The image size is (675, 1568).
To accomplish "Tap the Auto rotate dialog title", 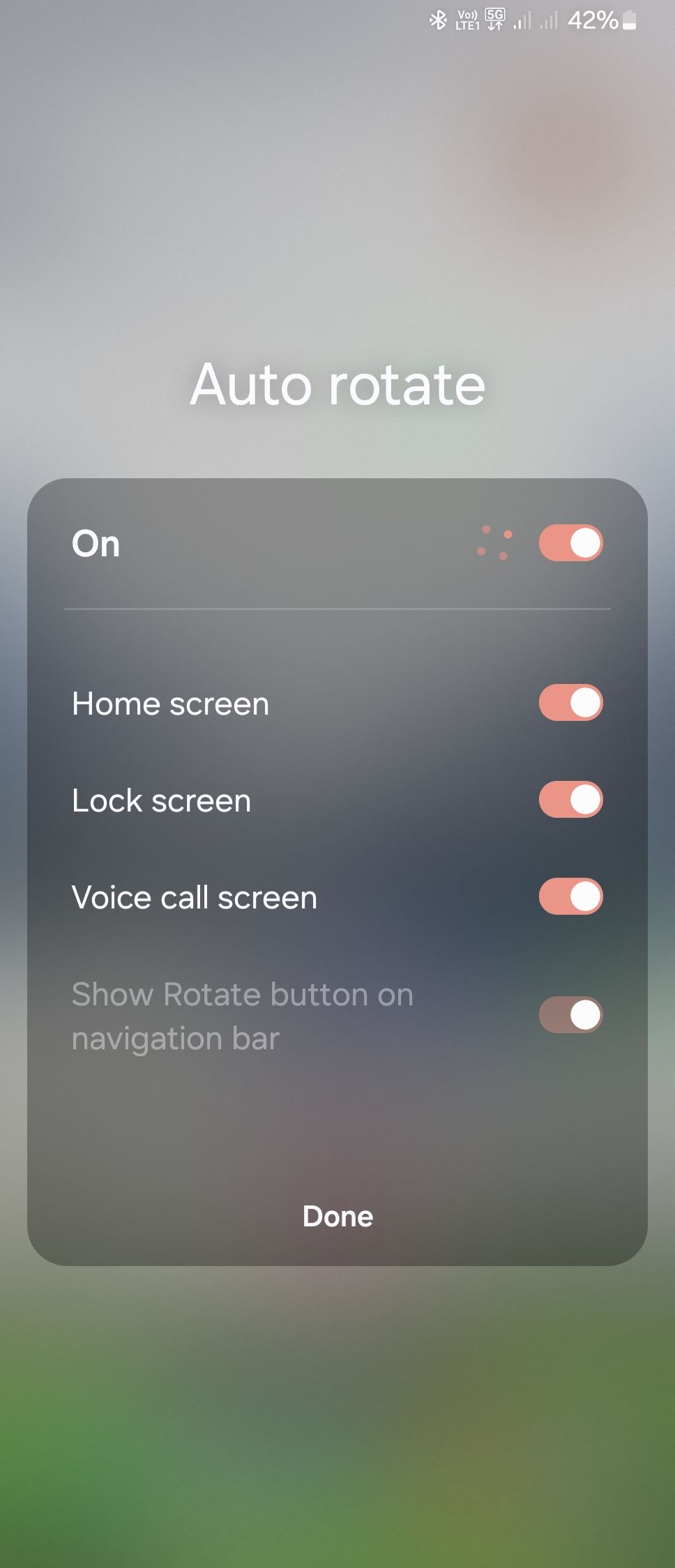I will click(337, 384).
